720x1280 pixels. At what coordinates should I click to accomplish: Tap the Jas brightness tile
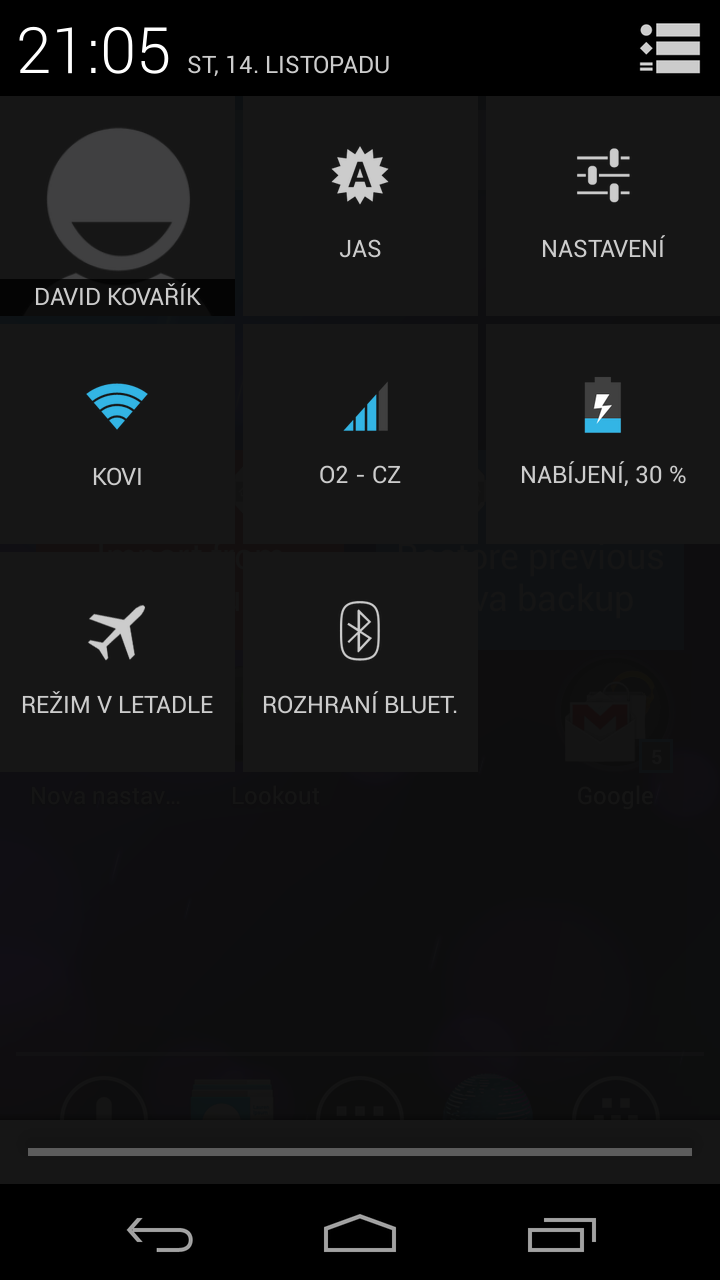[x=360, y=206]
